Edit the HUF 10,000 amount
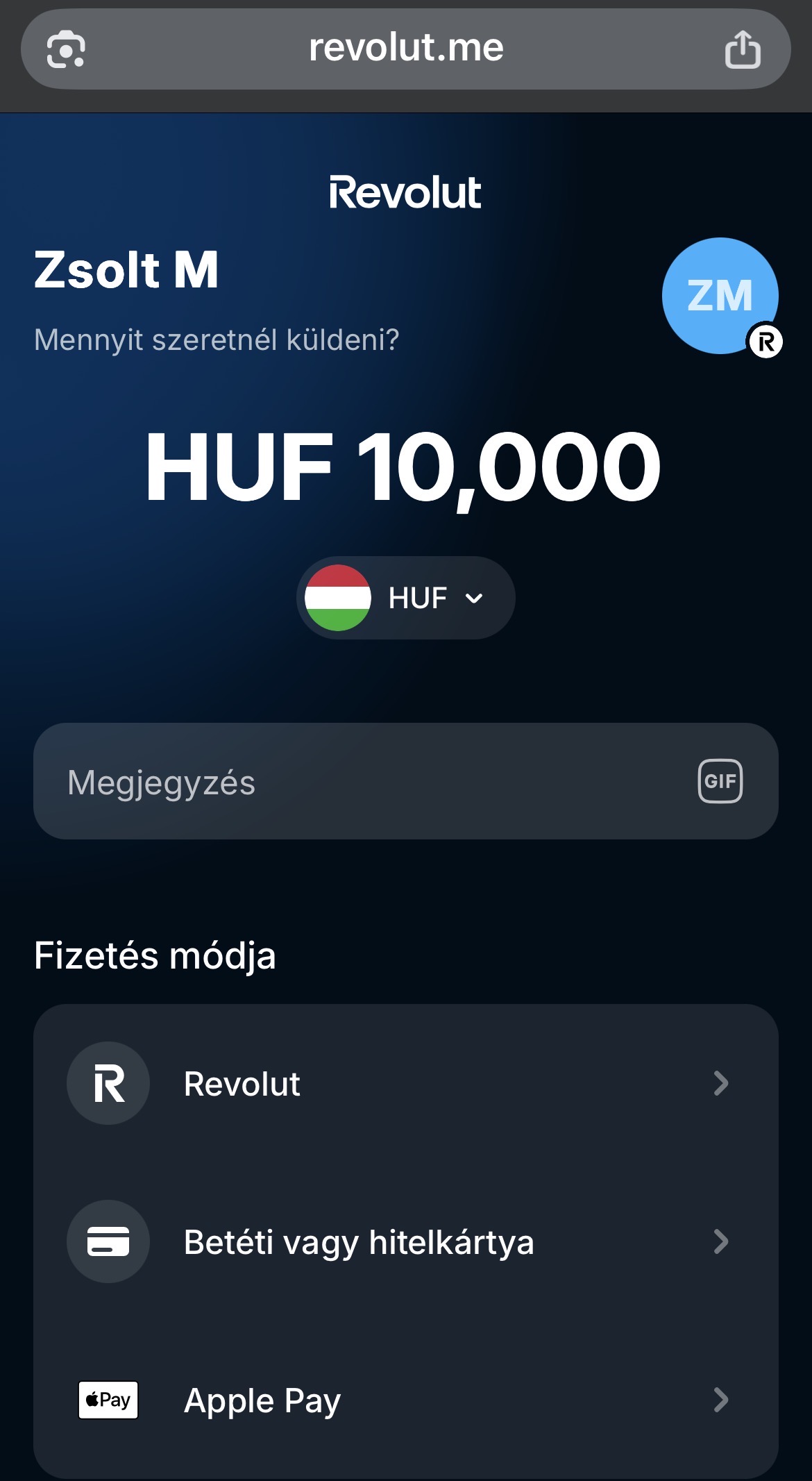This screenshot has width=812, height=1481. [x=403, y=467]
